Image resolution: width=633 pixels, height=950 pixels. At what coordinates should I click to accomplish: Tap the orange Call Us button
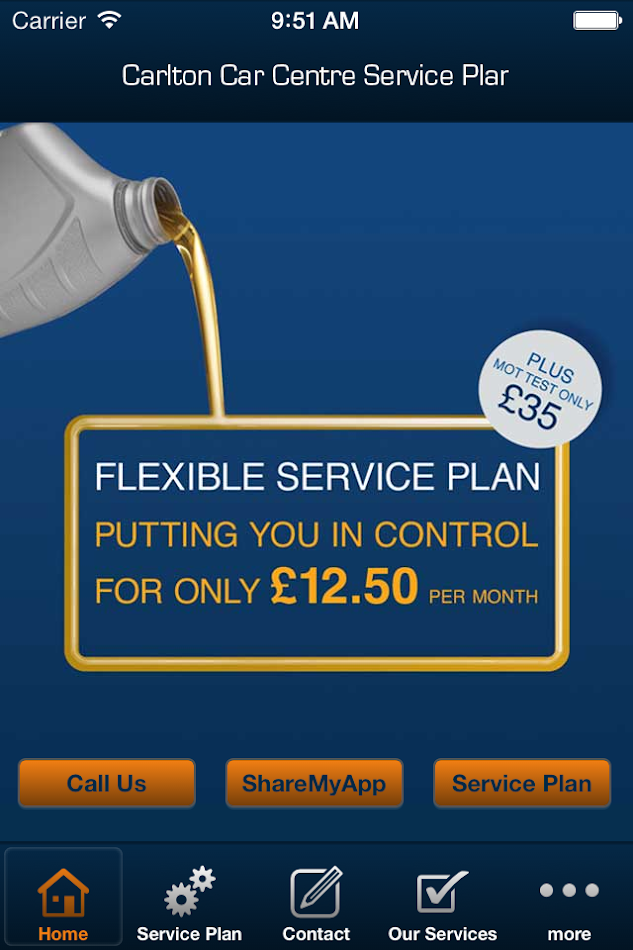(x=106, y=783)
